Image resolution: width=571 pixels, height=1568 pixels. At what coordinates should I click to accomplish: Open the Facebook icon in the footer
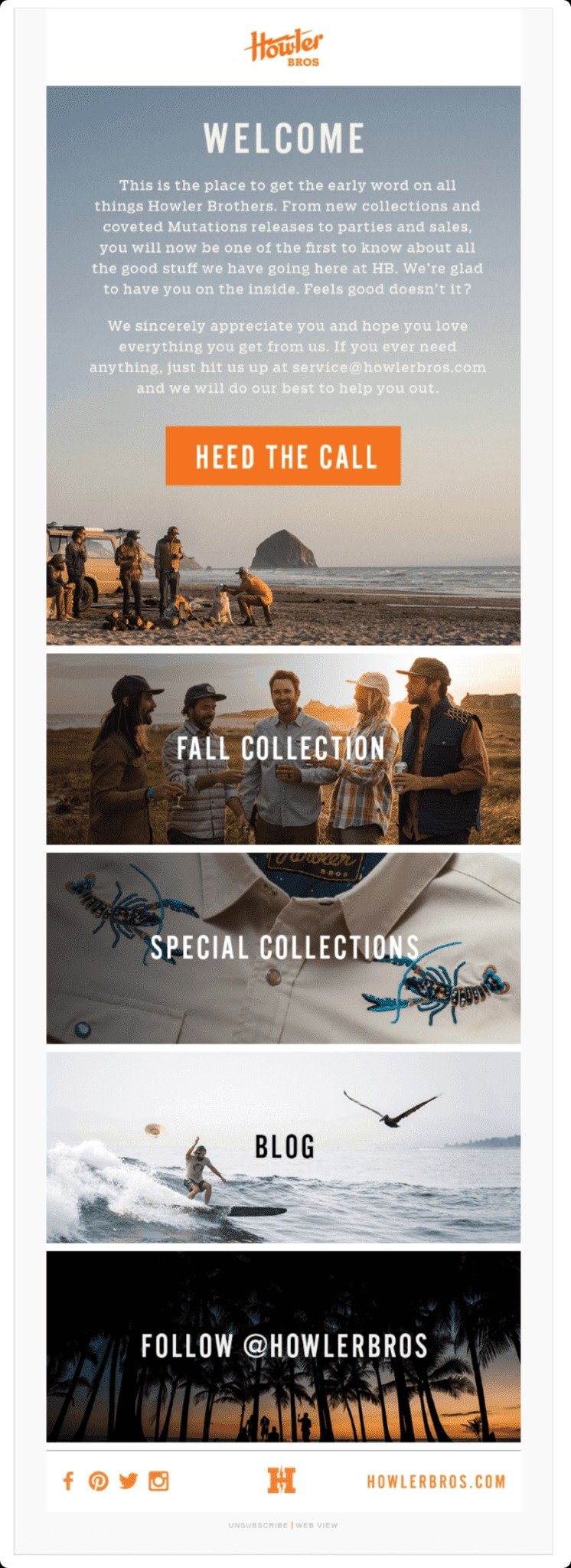click(x=68, y=1481)
